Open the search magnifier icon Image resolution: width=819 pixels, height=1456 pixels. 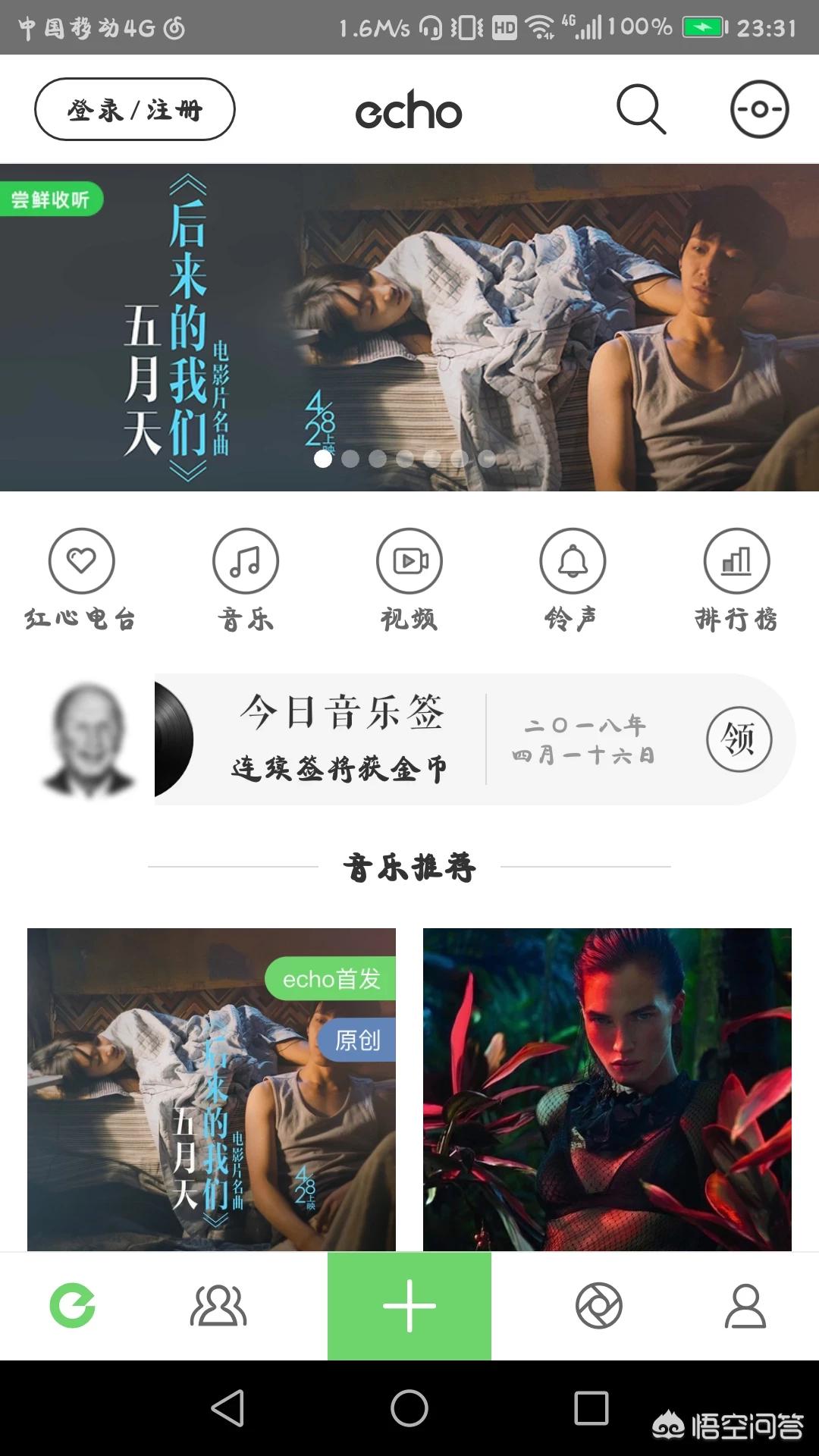(x=641, y=109)
